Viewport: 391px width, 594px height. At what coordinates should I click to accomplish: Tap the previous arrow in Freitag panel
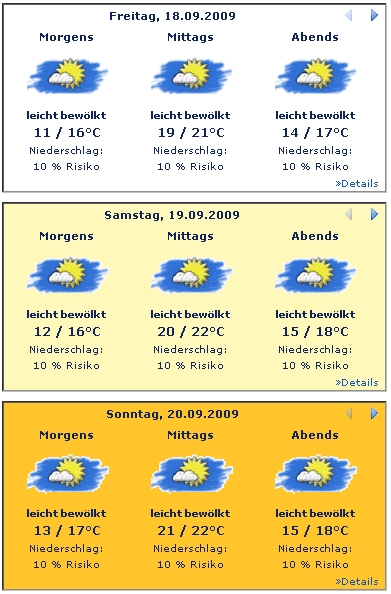(x=349, y=16)
